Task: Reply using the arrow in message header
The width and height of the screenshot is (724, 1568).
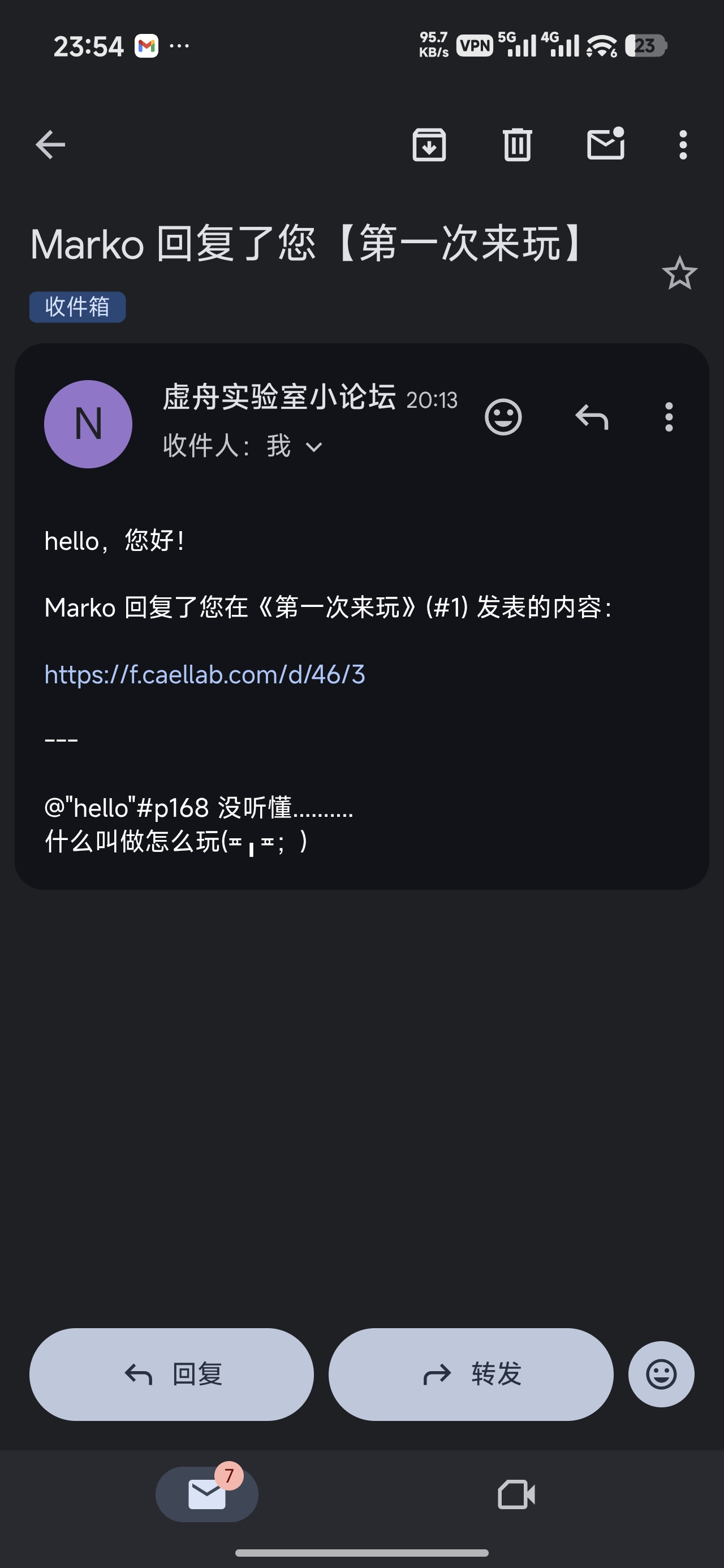Action: click(x=591, y=417)
